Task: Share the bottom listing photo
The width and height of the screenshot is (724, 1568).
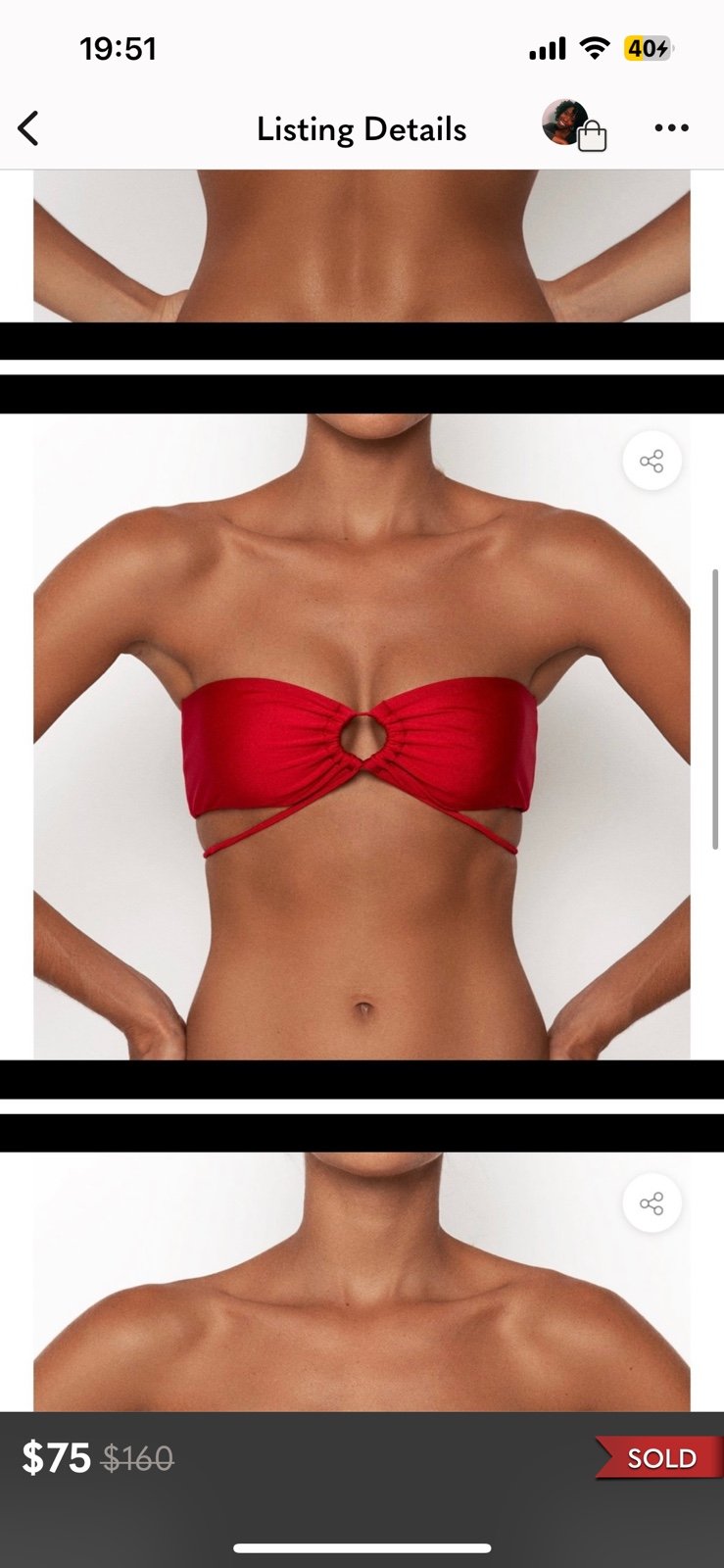Action: (652, 1203)
